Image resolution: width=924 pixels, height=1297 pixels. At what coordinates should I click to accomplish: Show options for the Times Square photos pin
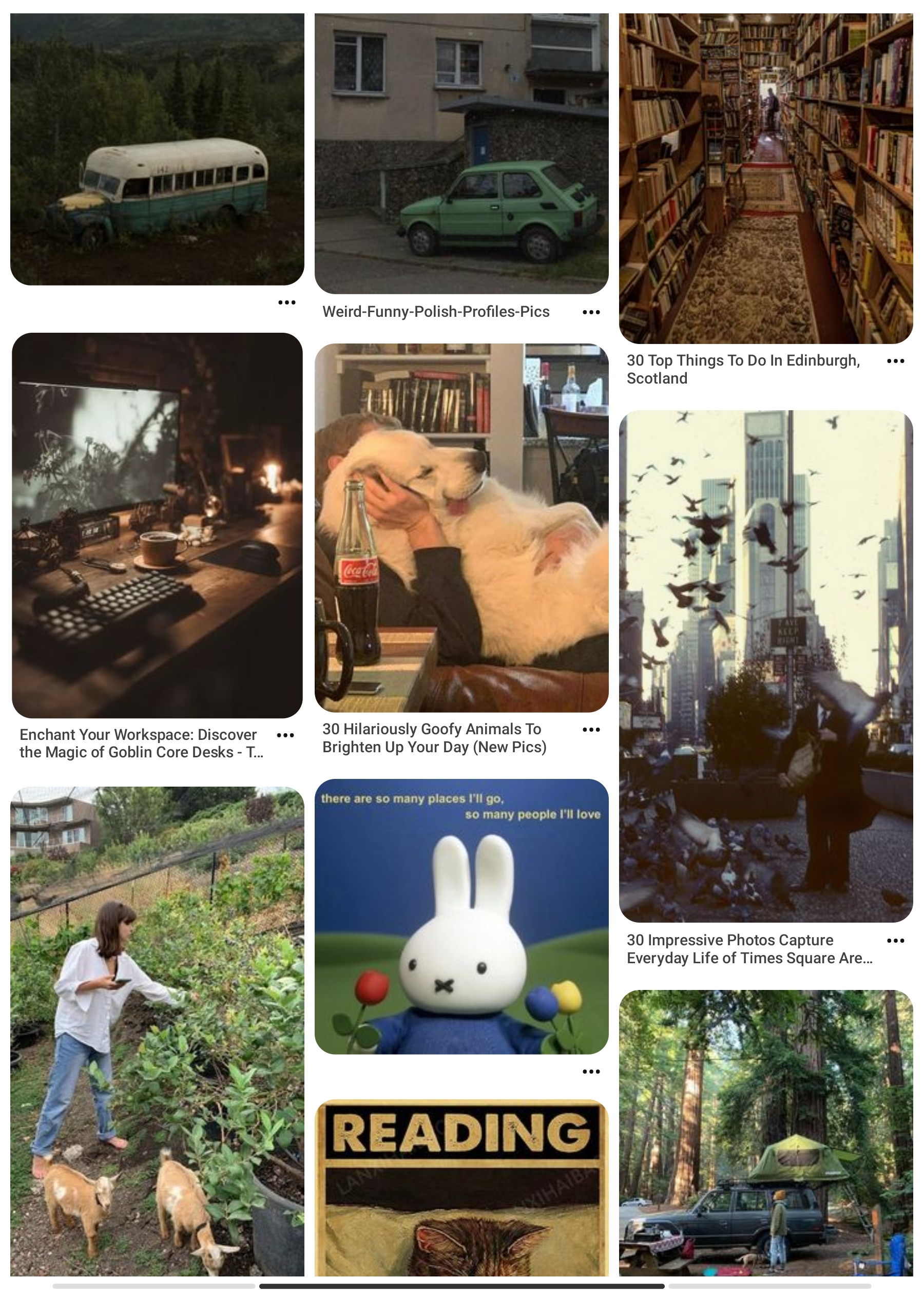point(896,941)
